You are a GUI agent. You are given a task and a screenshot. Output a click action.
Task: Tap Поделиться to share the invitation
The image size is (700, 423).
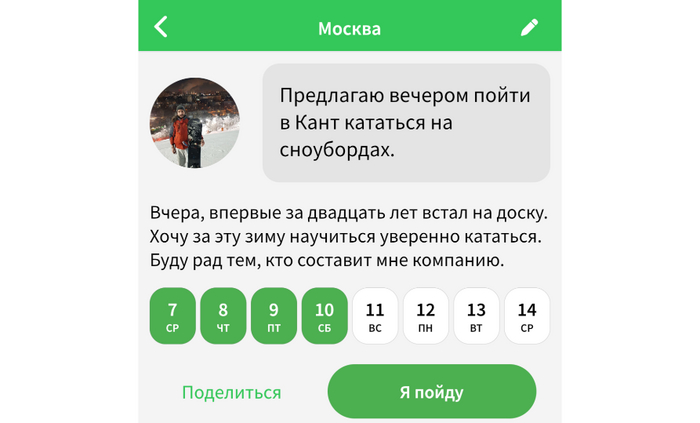(x=231, y=392)
